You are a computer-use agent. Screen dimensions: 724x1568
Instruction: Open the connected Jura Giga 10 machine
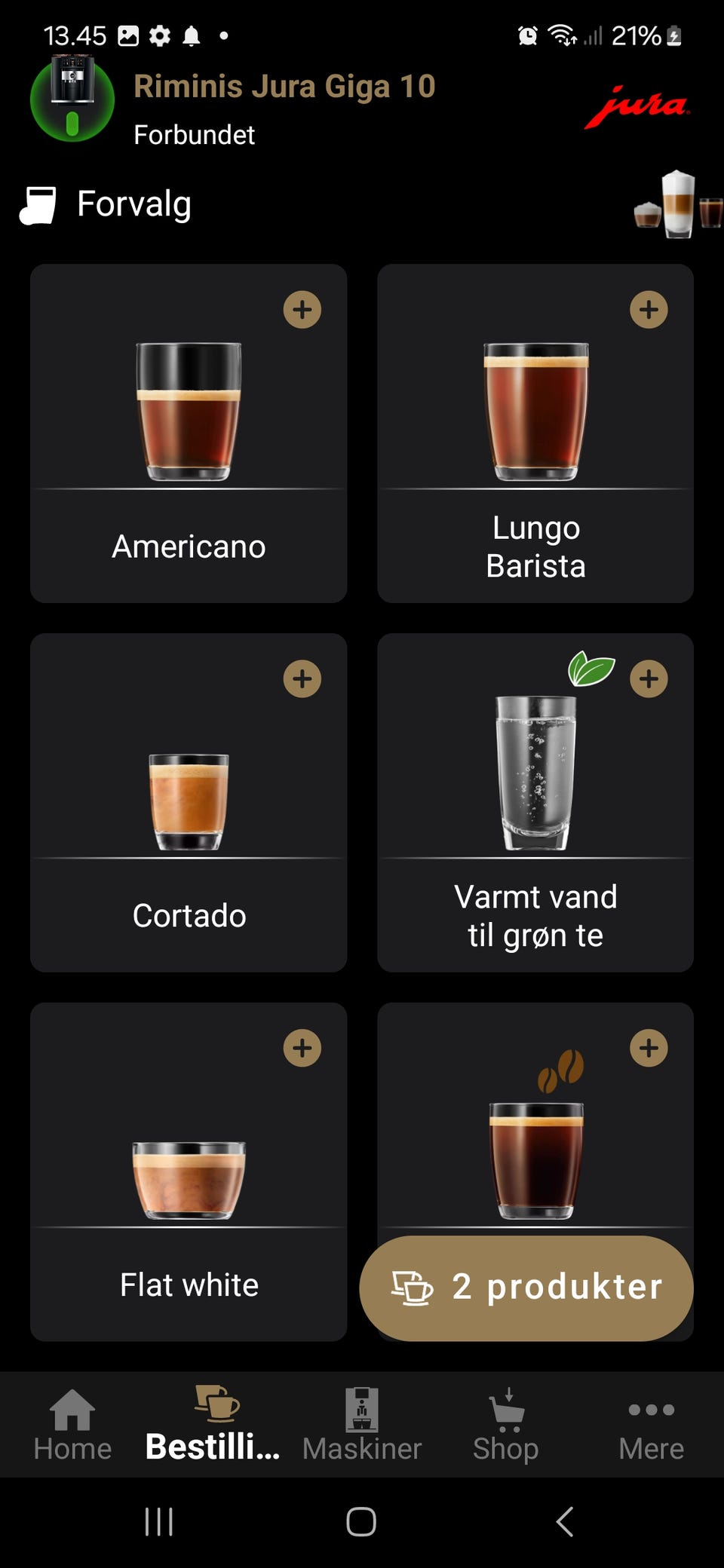coord(72,101)
